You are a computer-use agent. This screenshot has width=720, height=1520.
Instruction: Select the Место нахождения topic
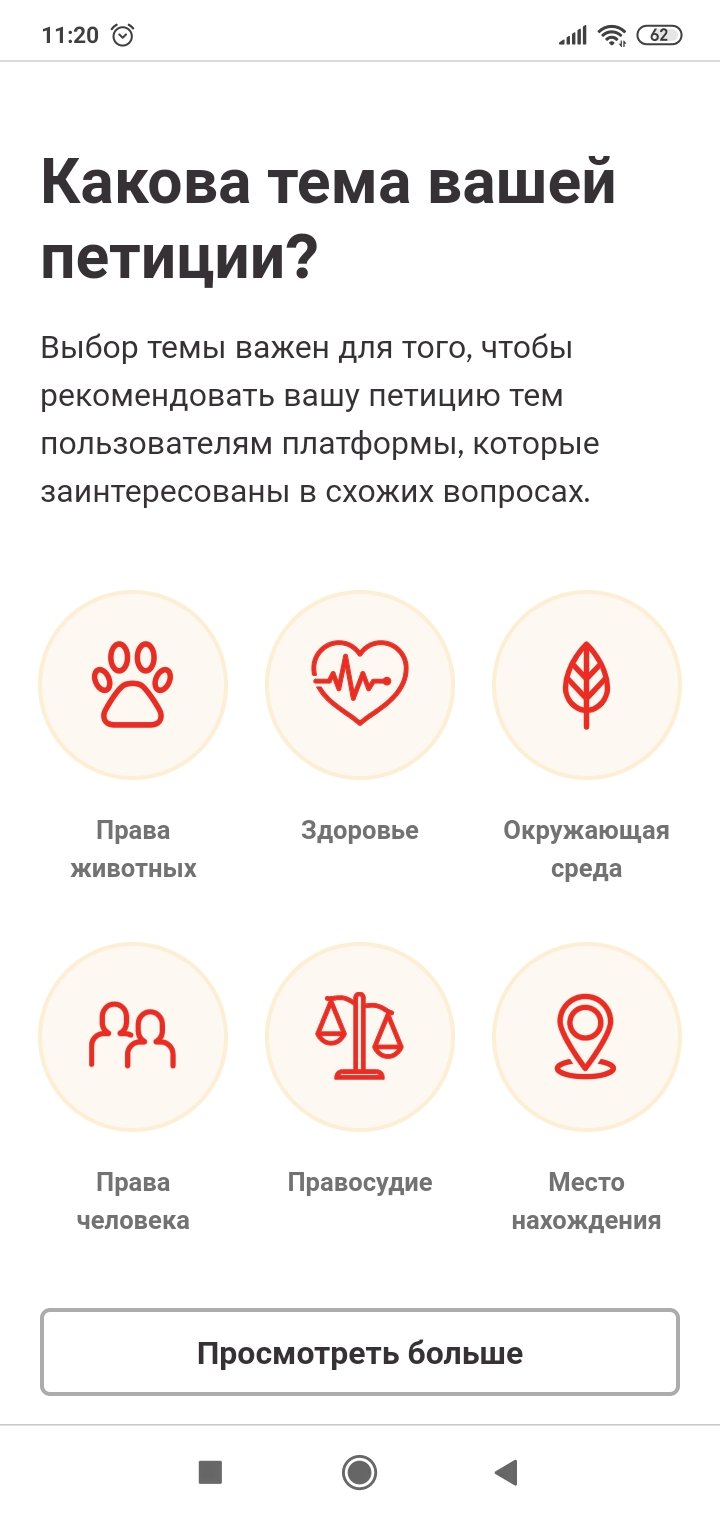point(587,1037)
